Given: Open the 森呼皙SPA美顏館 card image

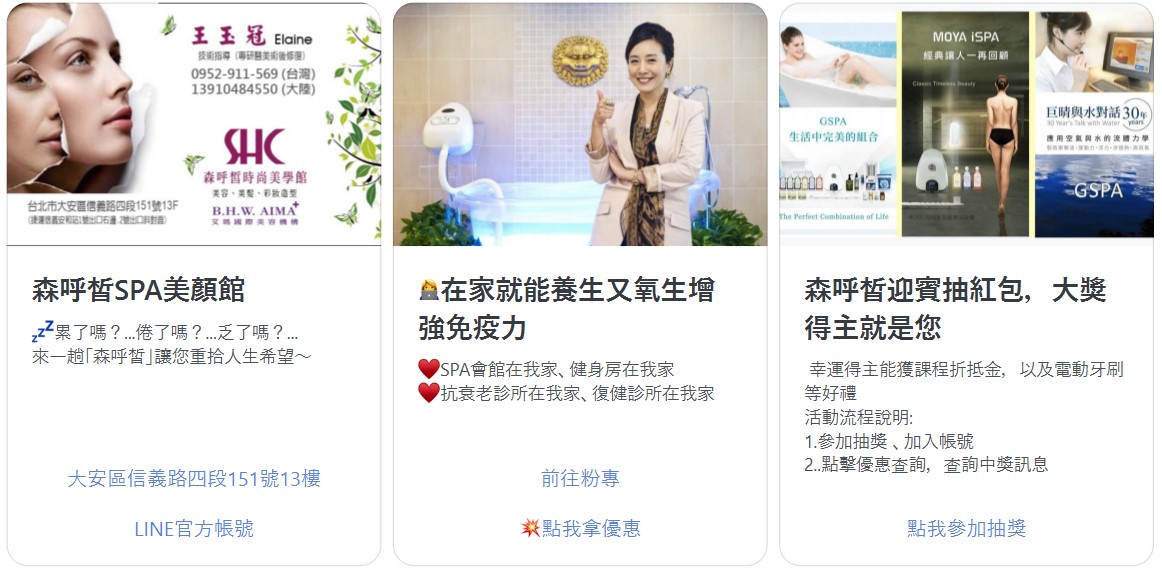Looking at the screenshot, I should 194,125.
